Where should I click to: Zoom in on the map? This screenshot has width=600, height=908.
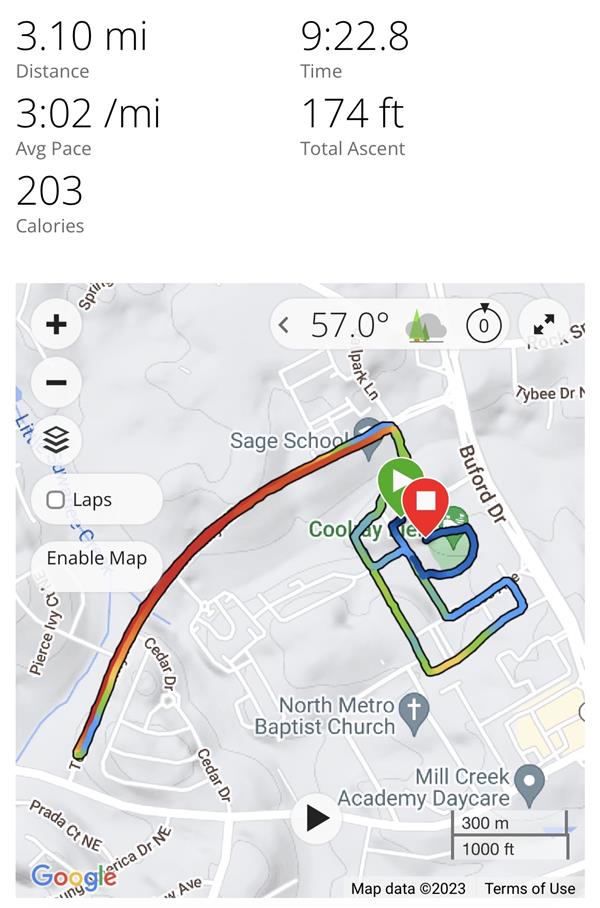pyautogui.click(x=57, y=325)
